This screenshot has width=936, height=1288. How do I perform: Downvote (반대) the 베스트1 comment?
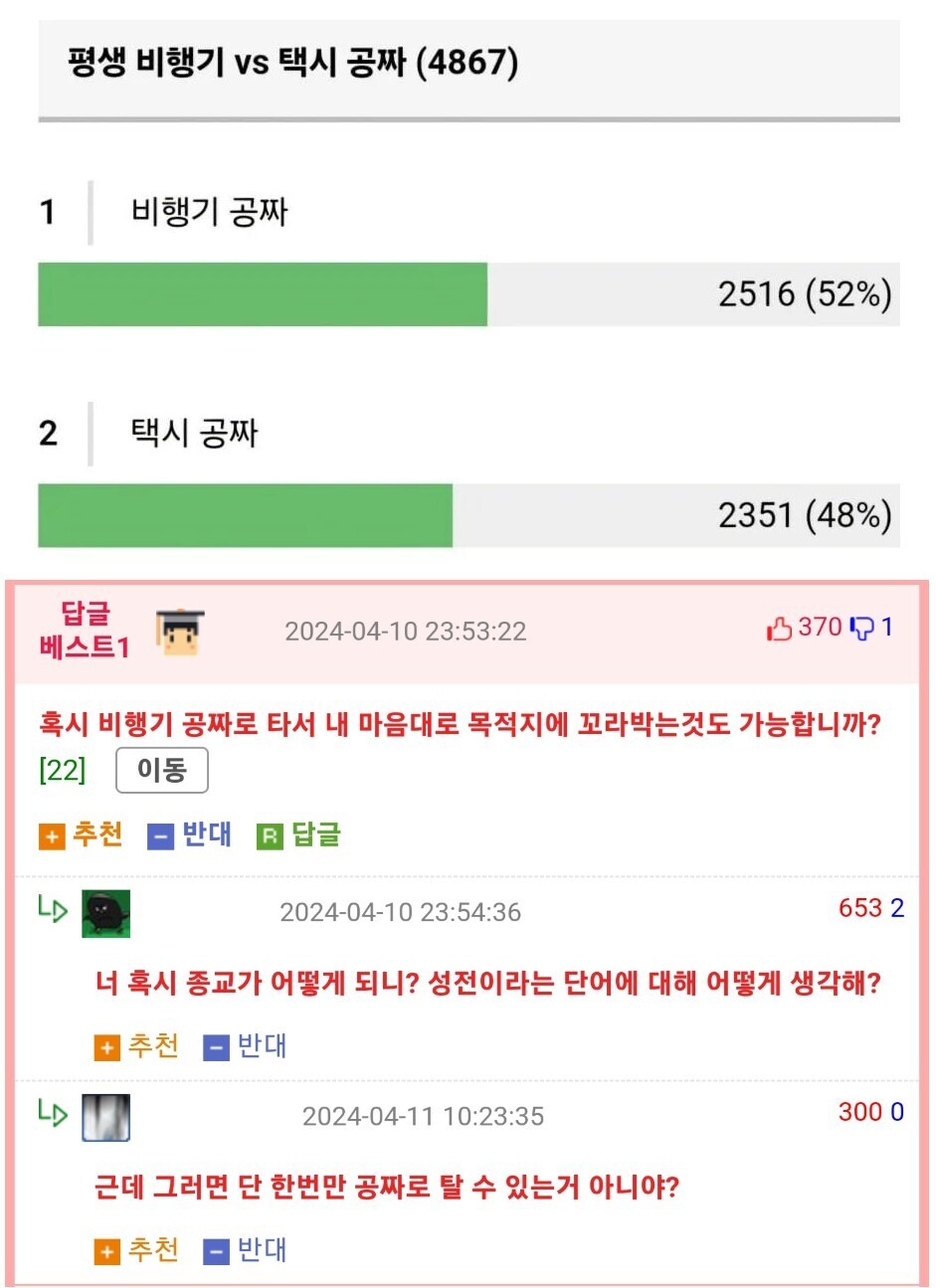click(190, 834)
